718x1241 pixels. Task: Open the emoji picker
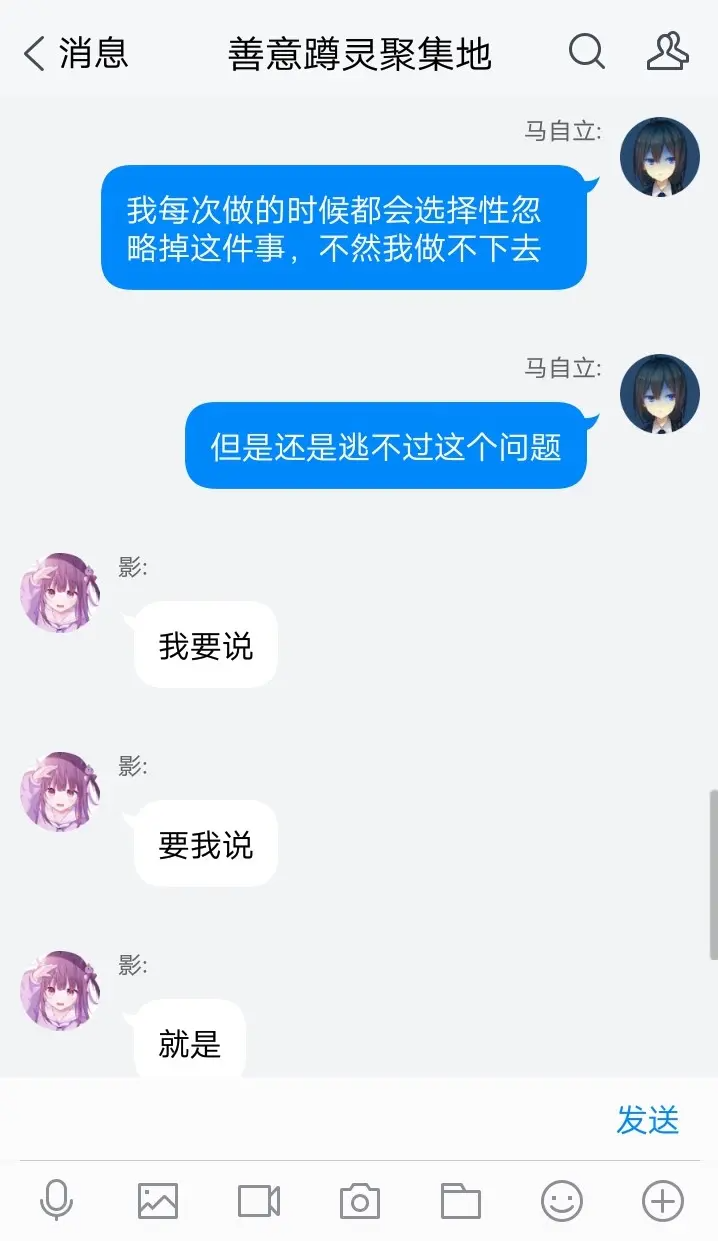[562, 1200]
